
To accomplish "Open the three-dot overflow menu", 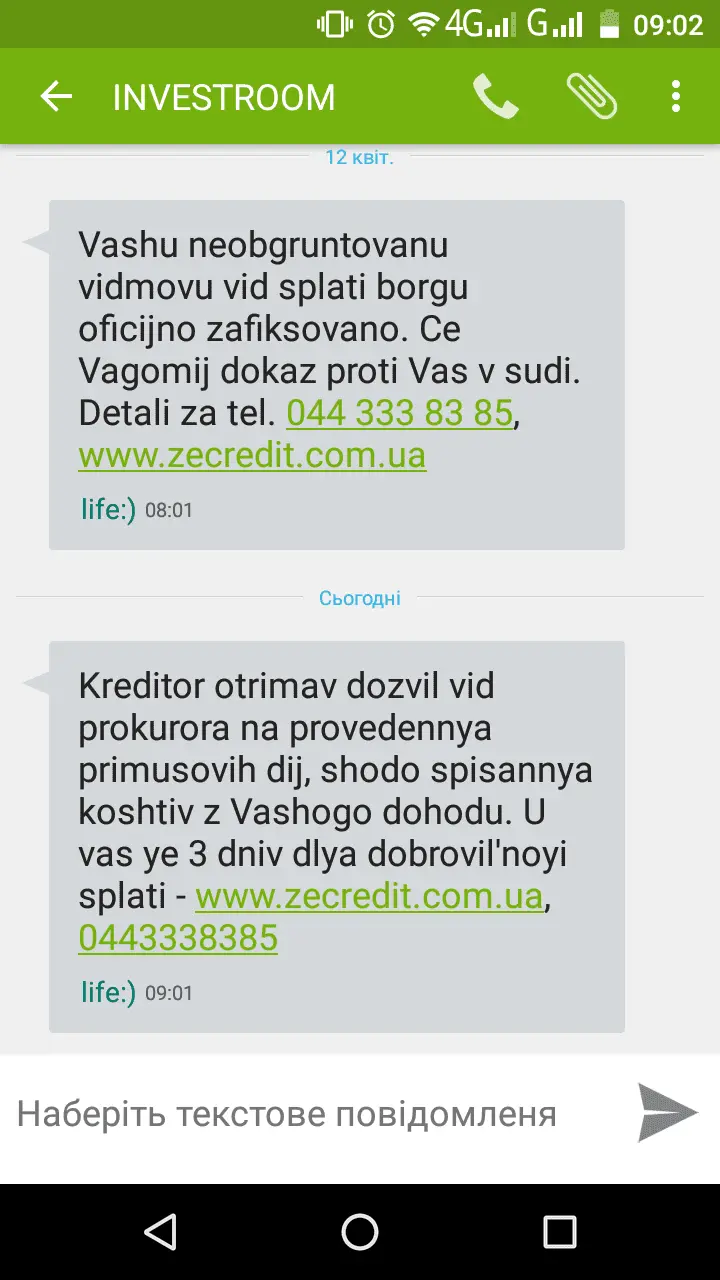I will pyautogui.click(x=675, y=96).
